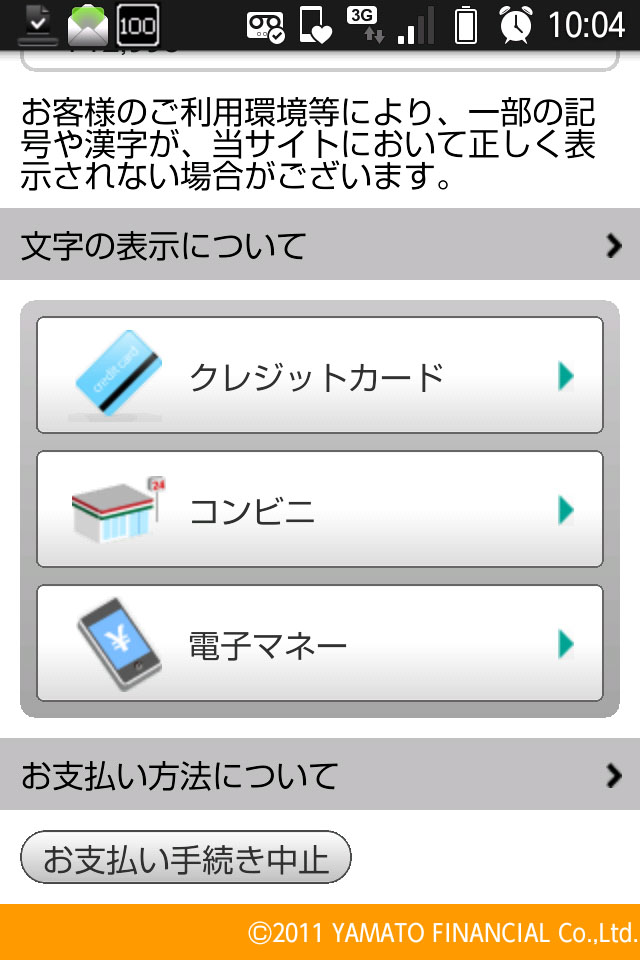The width and height of the screenshot is (640, 960).
Task: Open お支払い方法について info
Action: point(320,775)
